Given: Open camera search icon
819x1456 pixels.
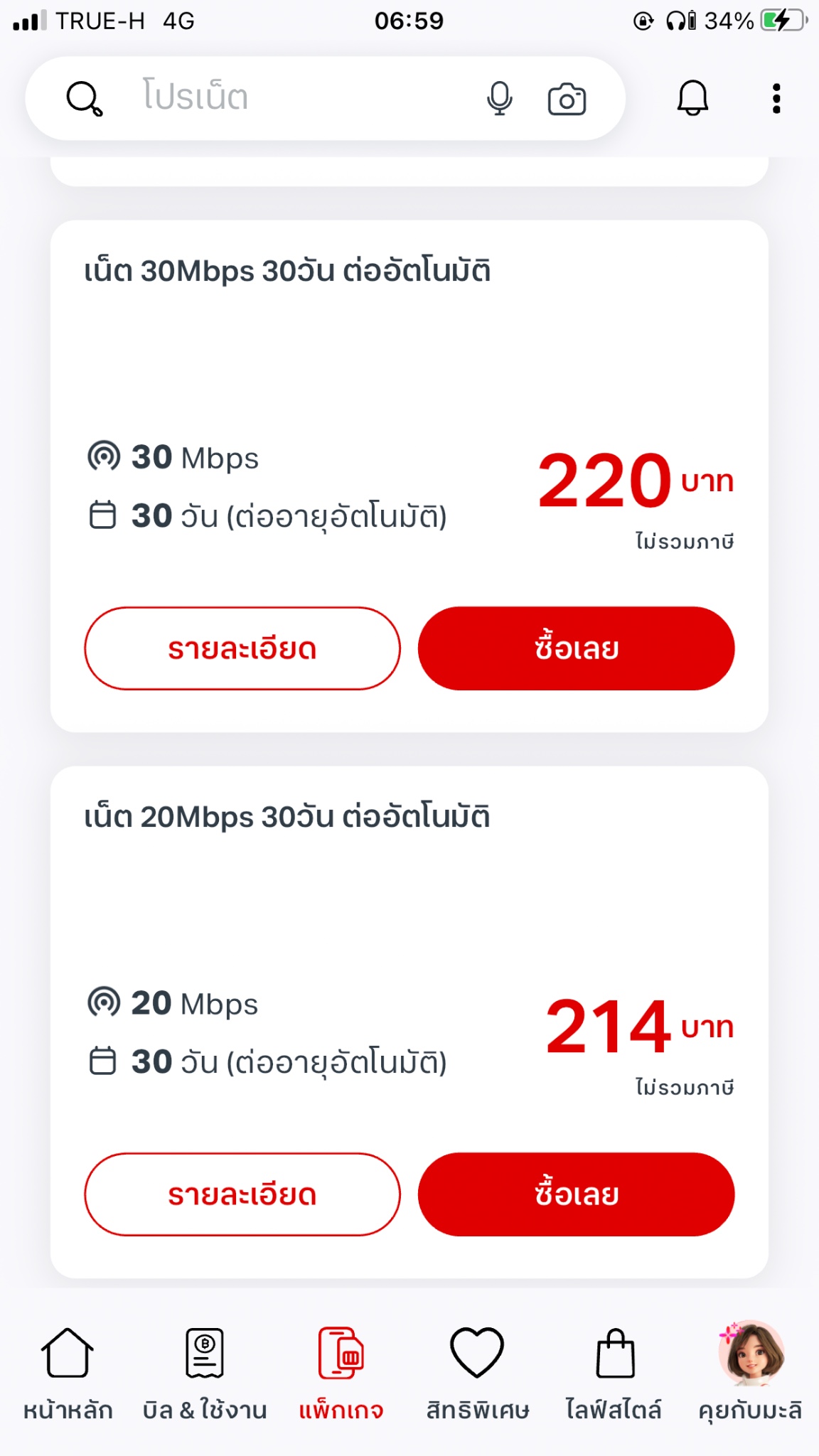Looking at the screenshot, I should click(x=567, y=99).
